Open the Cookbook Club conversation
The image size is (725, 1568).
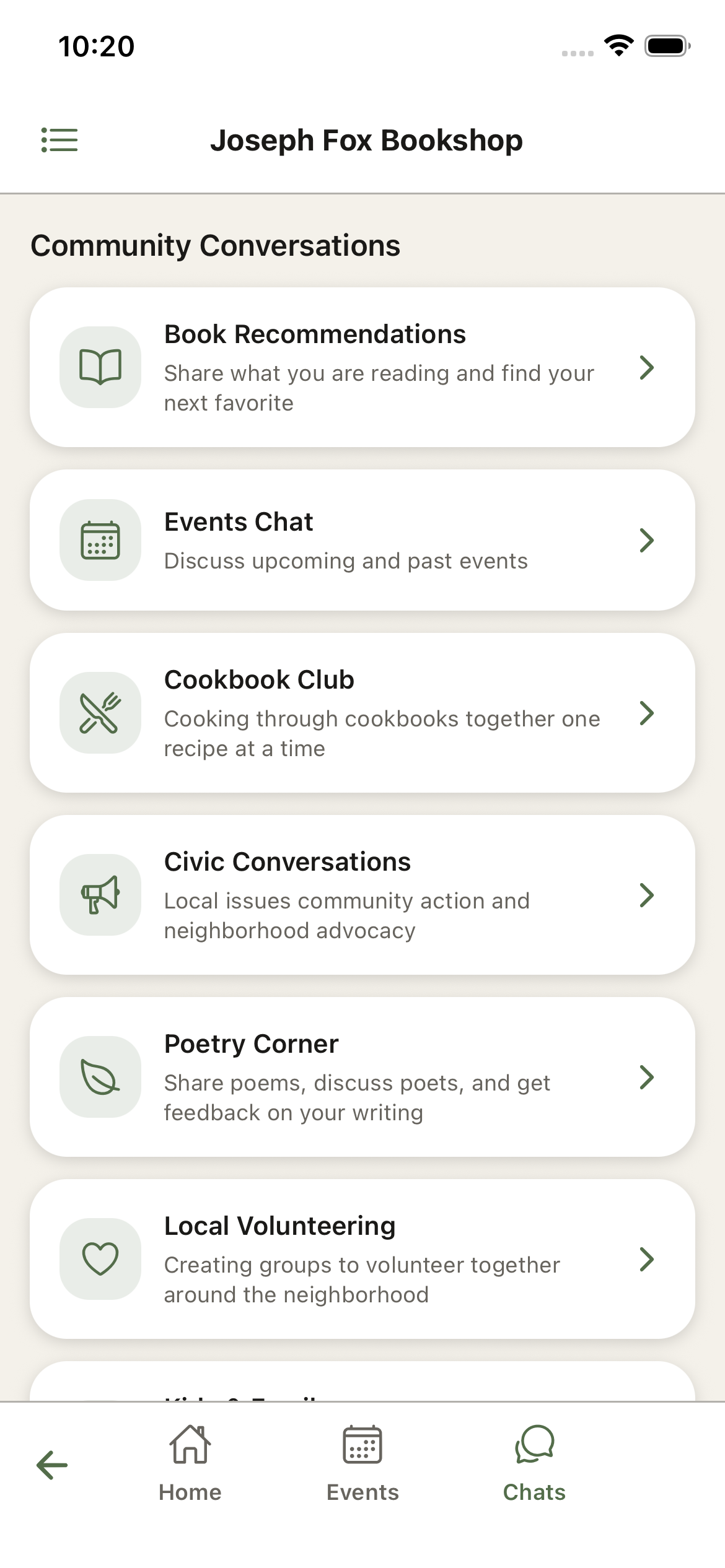pyautogui.click(x=362, y=713)
